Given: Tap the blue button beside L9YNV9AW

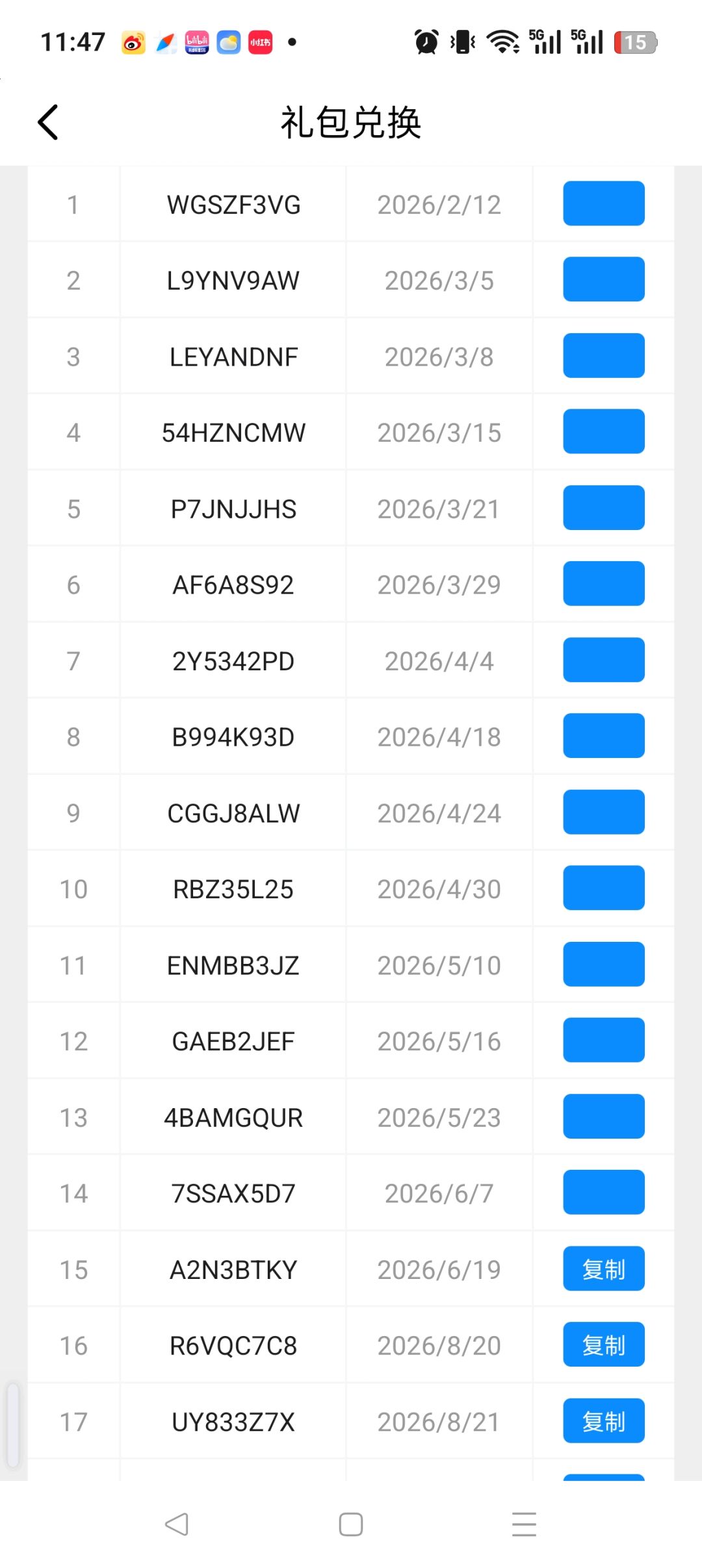Looking at the screenshot, I should click(603, 279).
